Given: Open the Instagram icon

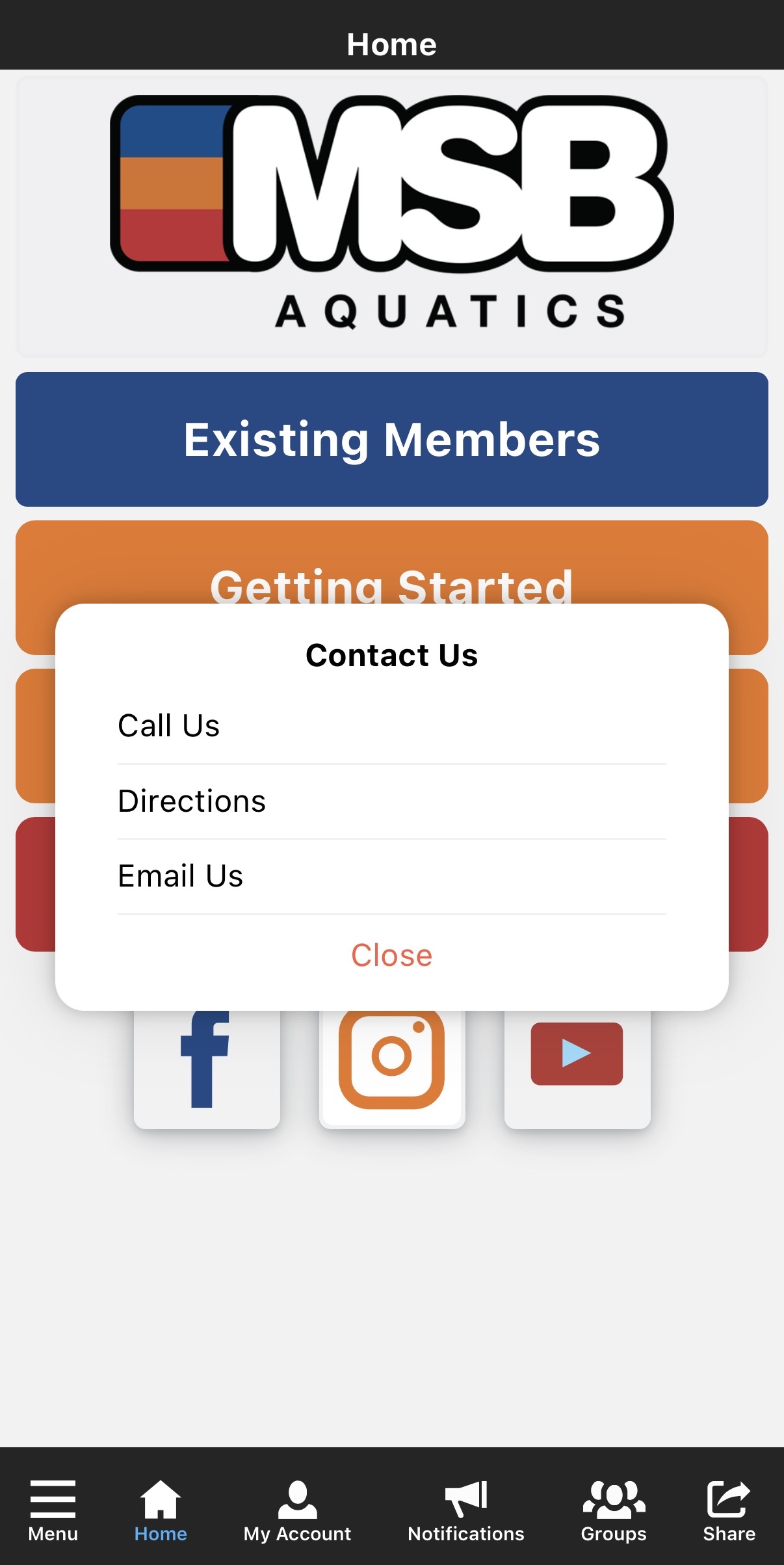Looking at the screenshot, I should pos(392,1067).
